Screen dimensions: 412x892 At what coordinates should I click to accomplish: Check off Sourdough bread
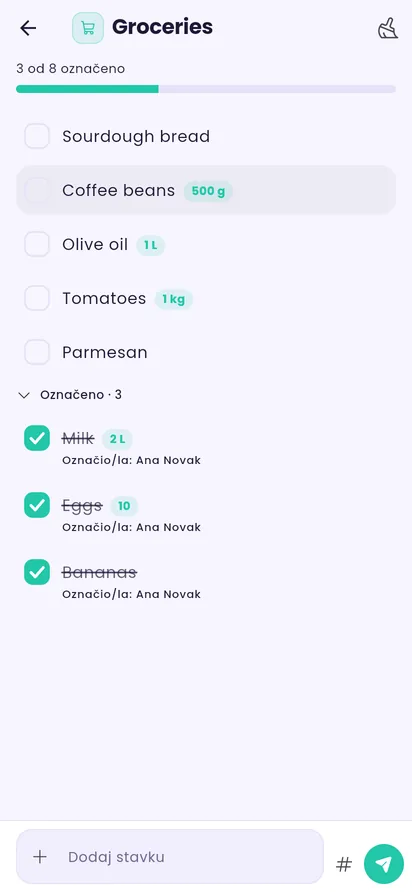coord(37,137)
